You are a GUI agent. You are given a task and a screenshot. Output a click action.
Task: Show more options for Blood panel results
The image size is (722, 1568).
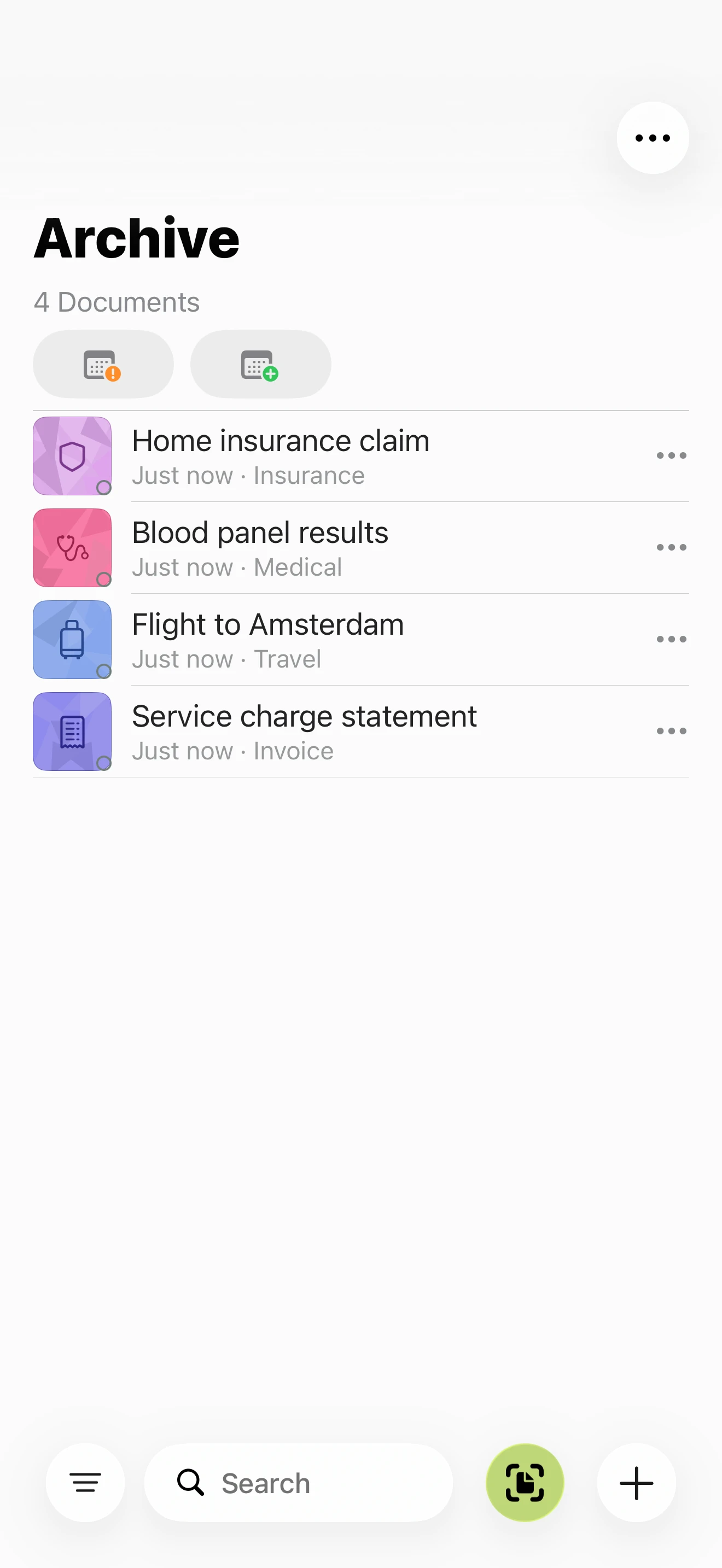click(672, 548)
